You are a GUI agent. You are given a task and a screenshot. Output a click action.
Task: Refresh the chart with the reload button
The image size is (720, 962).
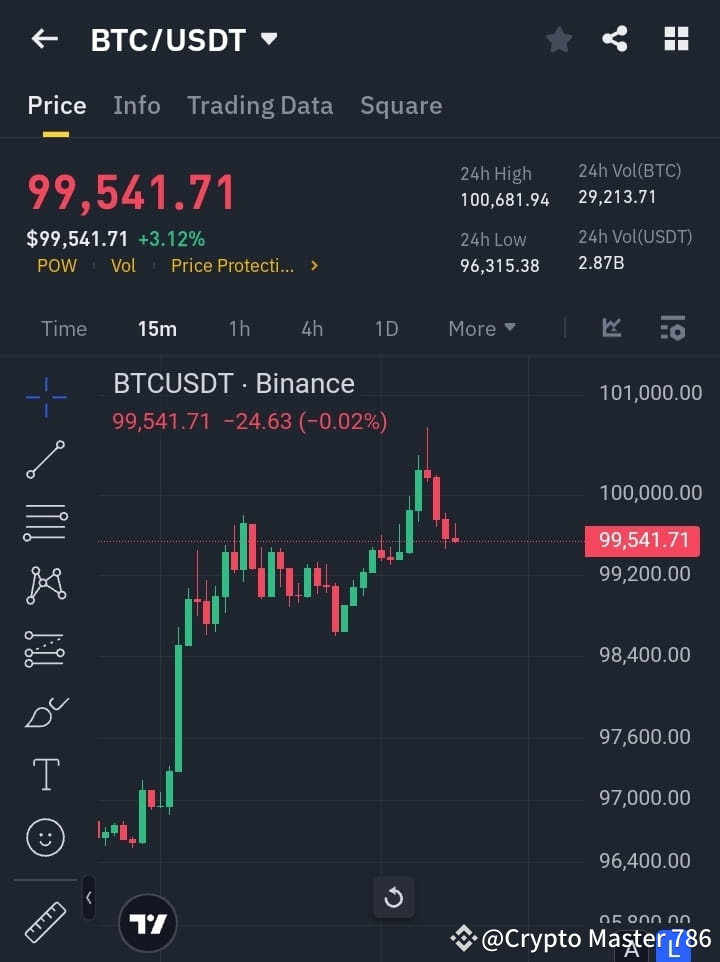click(x=393, y=897)
